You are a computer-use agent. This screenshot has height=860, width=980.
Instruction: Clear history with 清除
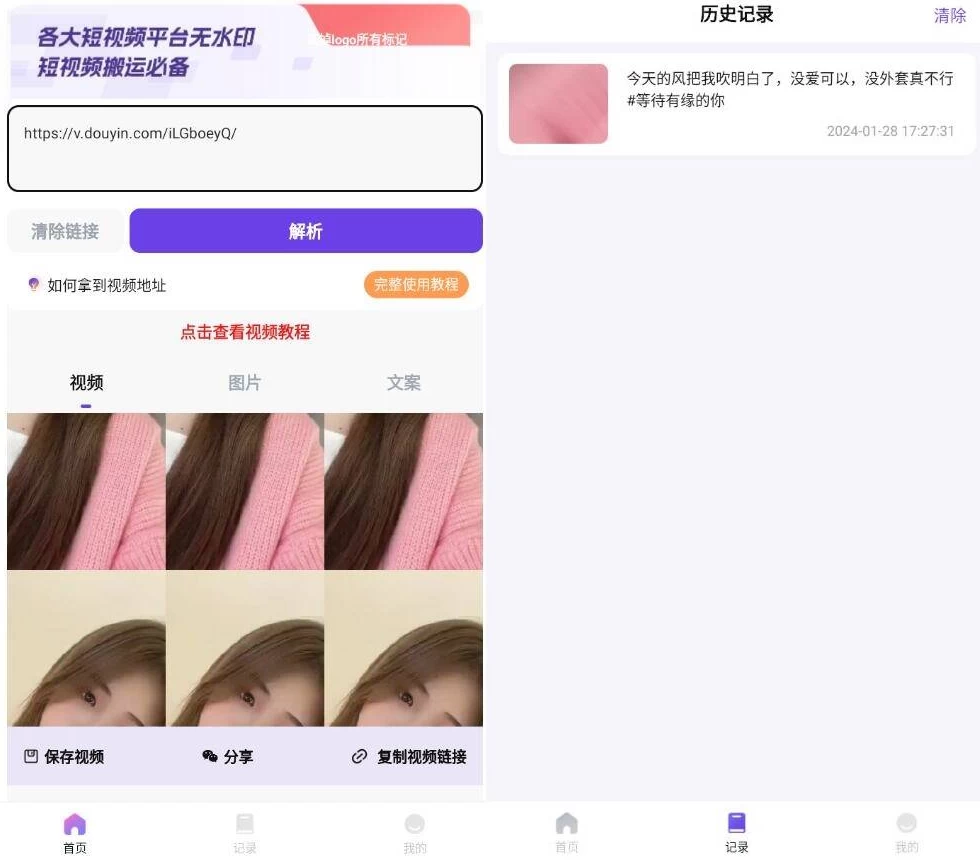[x=949, y=15]
